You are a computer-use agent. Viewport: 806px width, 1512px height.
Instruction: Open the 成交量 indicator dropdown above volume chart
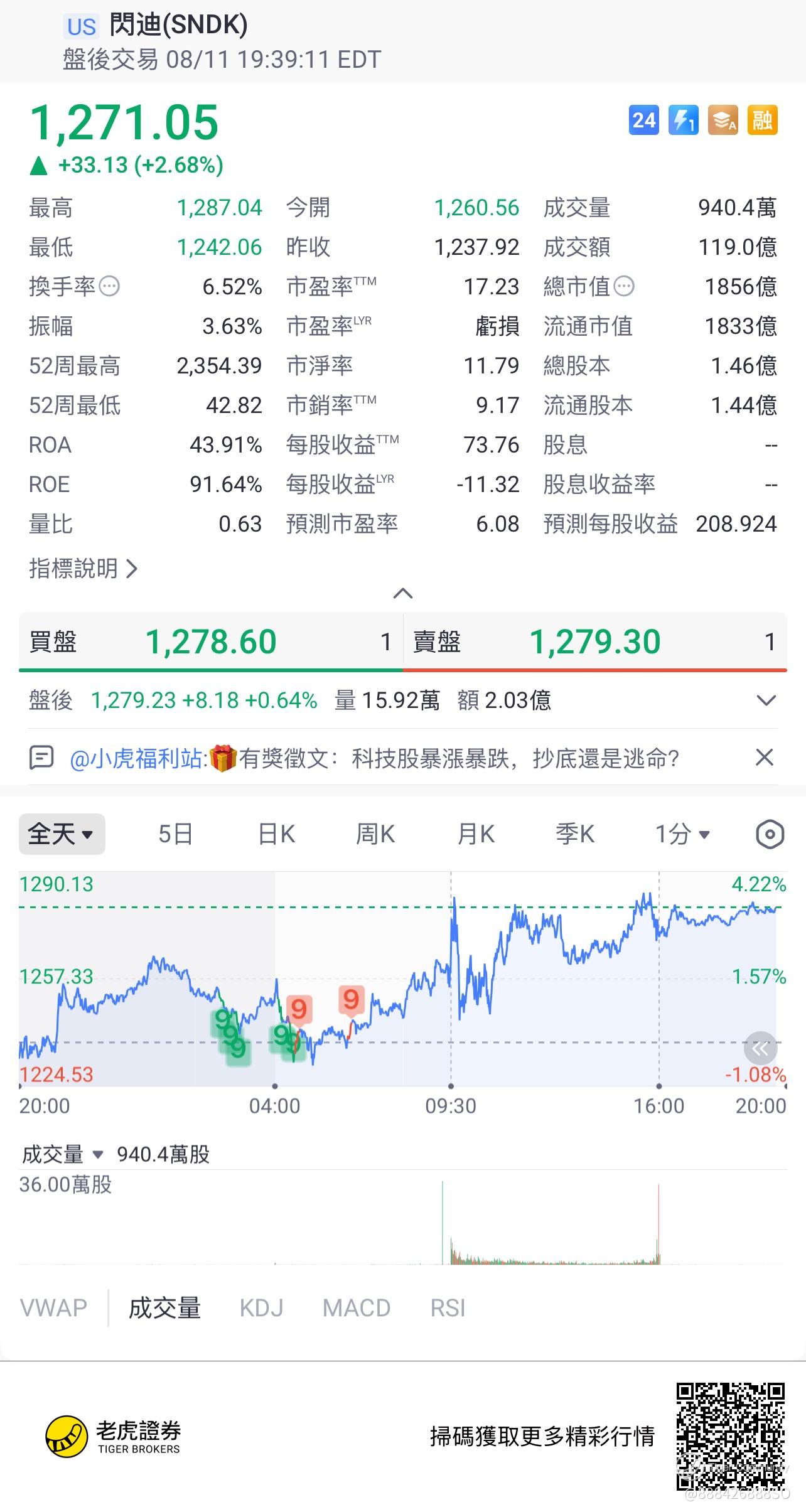(62, 1154)
